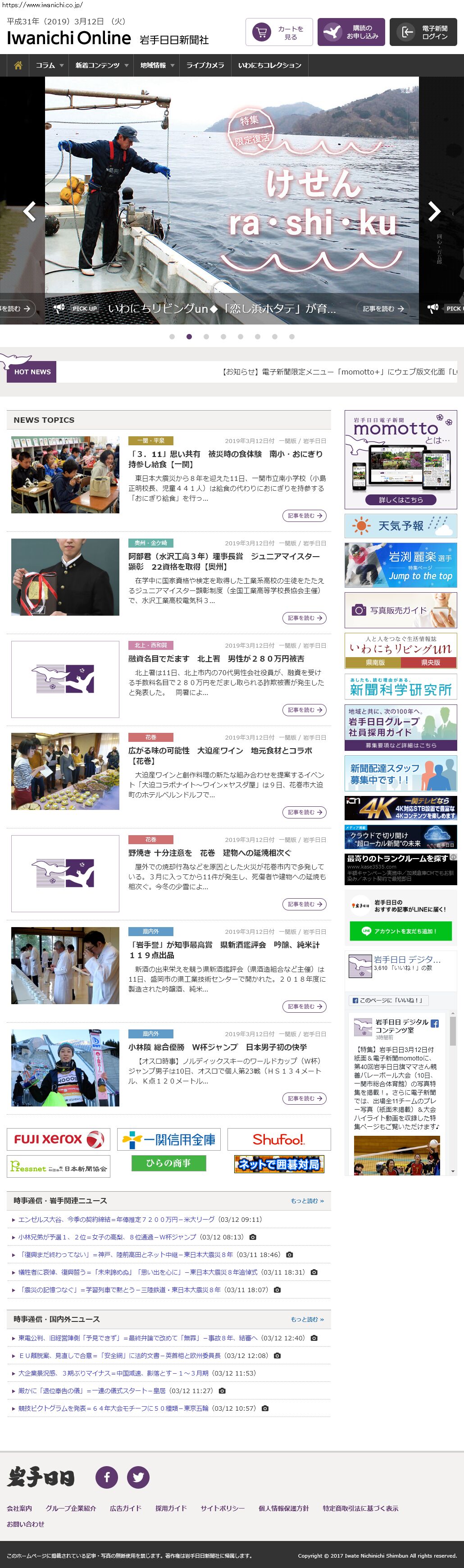Open the home icon in navigation bar
Screen dimensions: 464x1568
pyautogui.click(x=18, y=65)
